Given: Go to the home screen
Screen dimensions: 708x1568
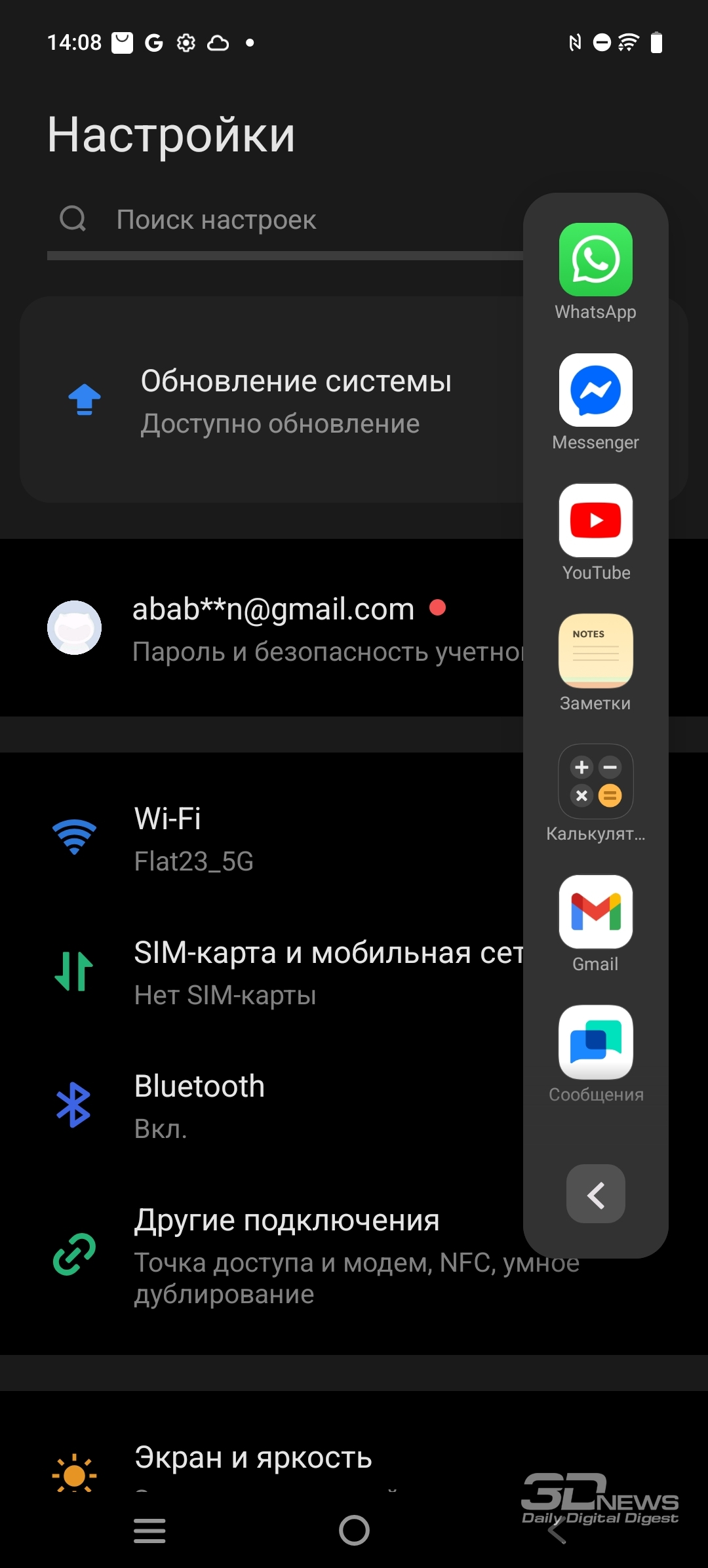Looking at the screenshot, I should click(x=354, y=1531).
